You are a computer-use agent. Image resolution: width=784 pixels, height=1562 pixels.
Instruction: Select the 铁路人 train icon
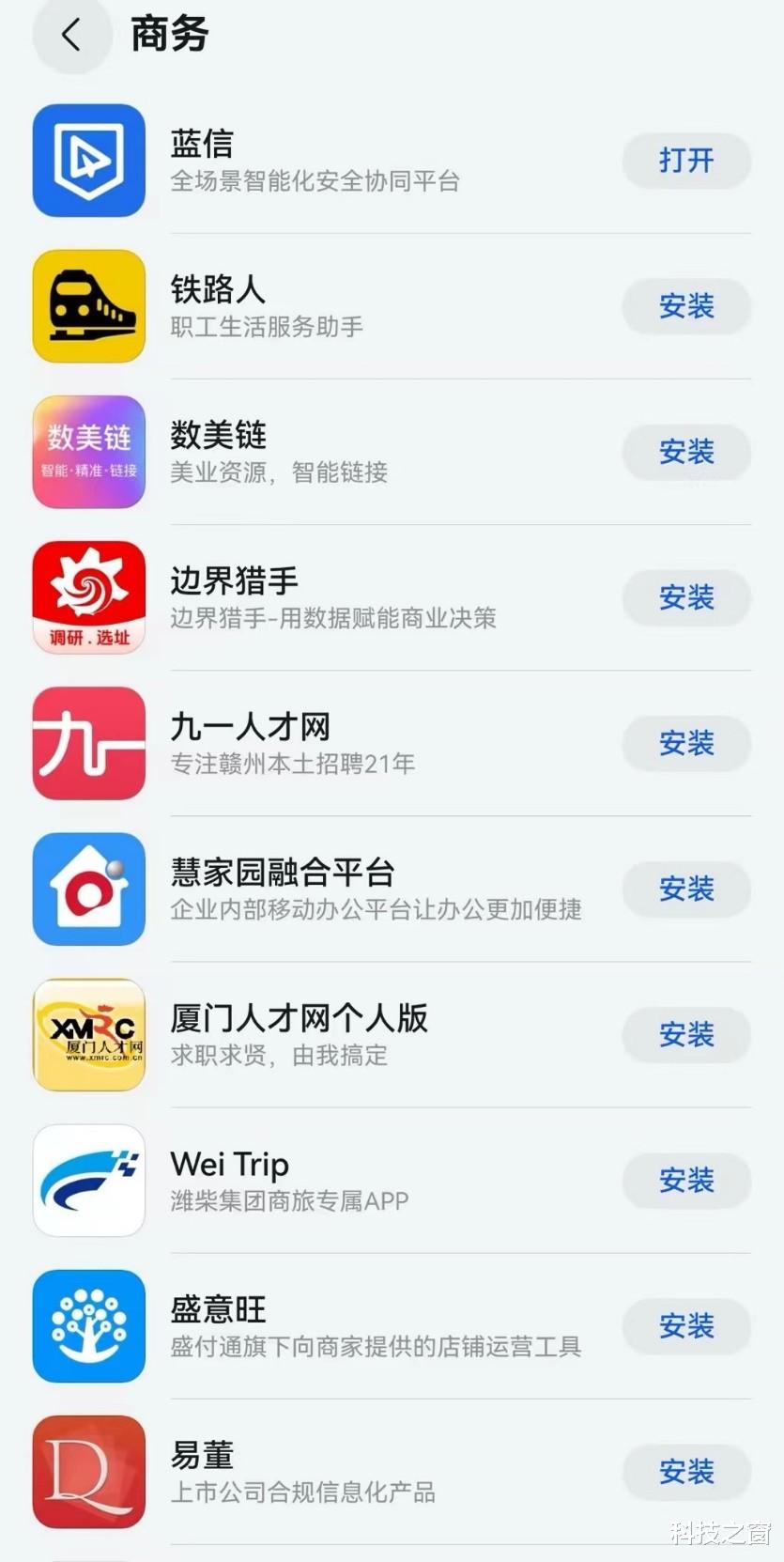[x=88, y=305]
